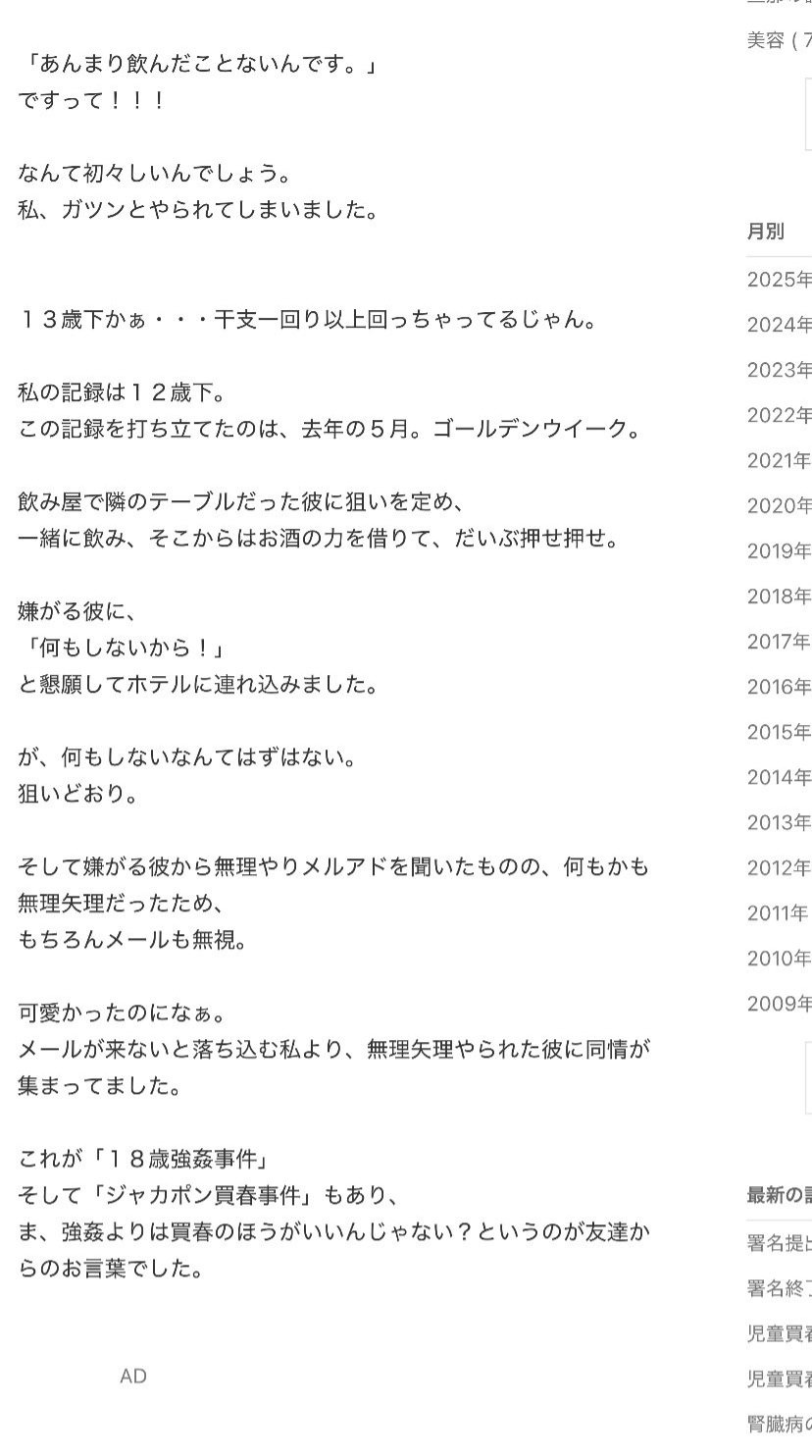Browse posts from 2019年

click(780, 550)
